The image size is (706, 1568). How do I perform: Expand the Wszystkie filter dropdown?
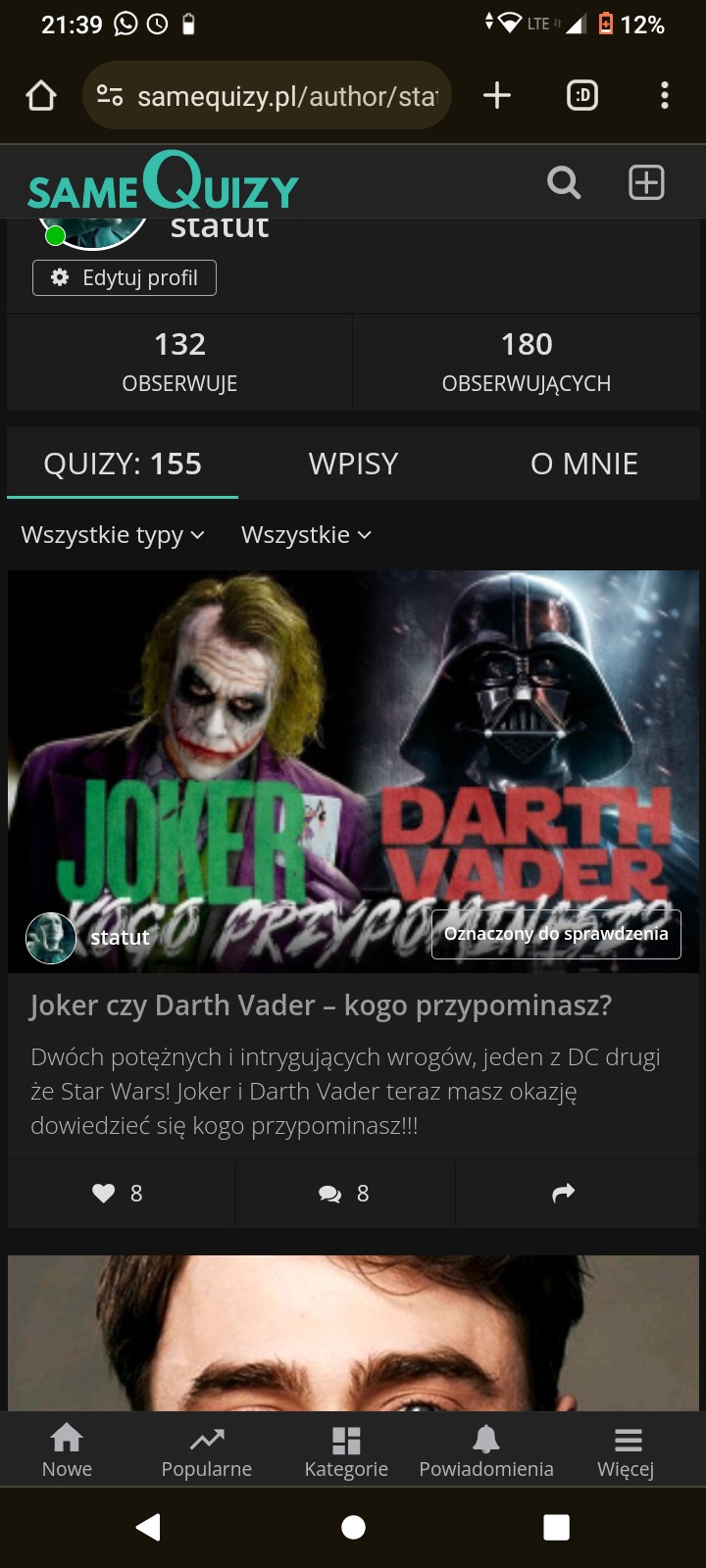click(306, 535)
